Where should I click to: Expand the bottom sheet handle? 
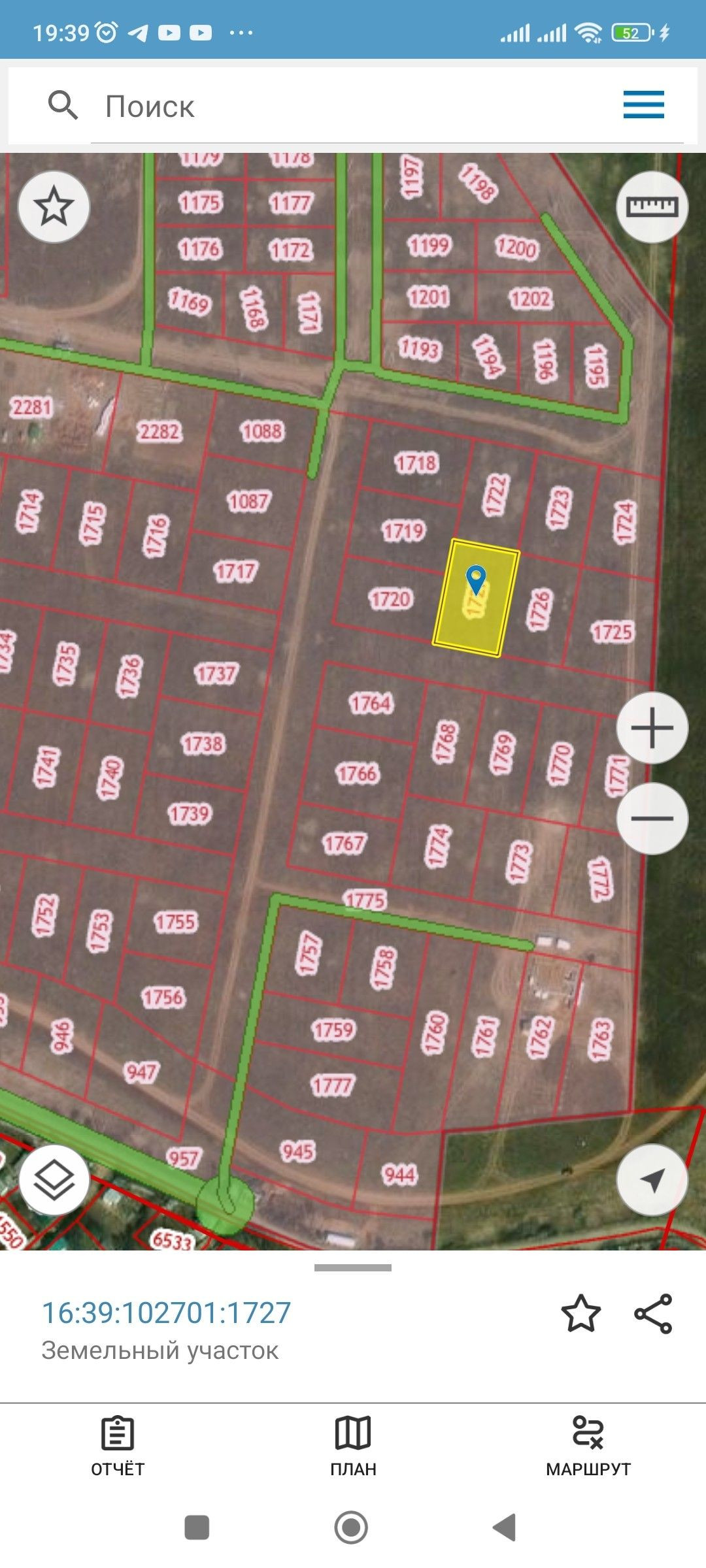(353, 1268)
